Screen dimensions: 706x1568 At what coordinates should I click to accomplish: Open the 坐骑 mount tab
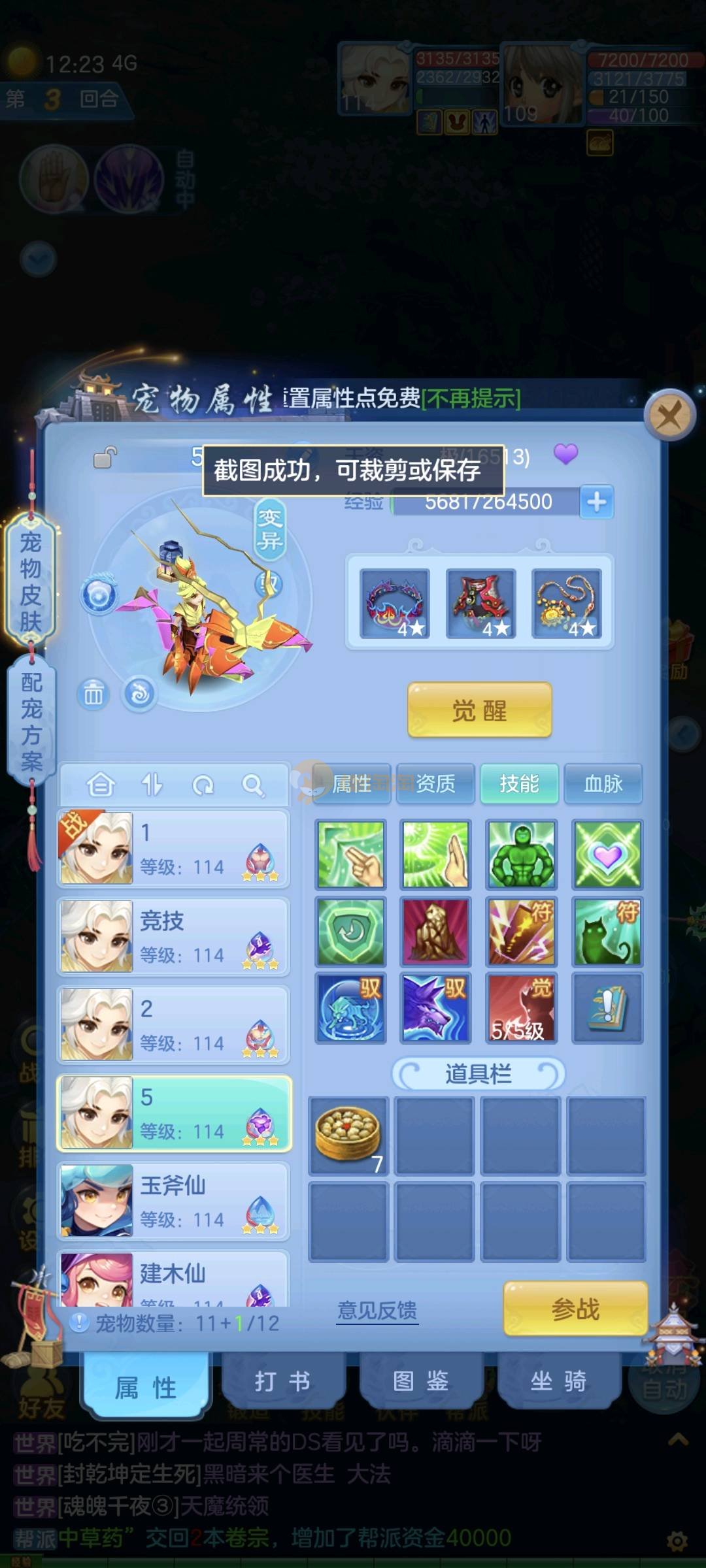[558, 1381]
